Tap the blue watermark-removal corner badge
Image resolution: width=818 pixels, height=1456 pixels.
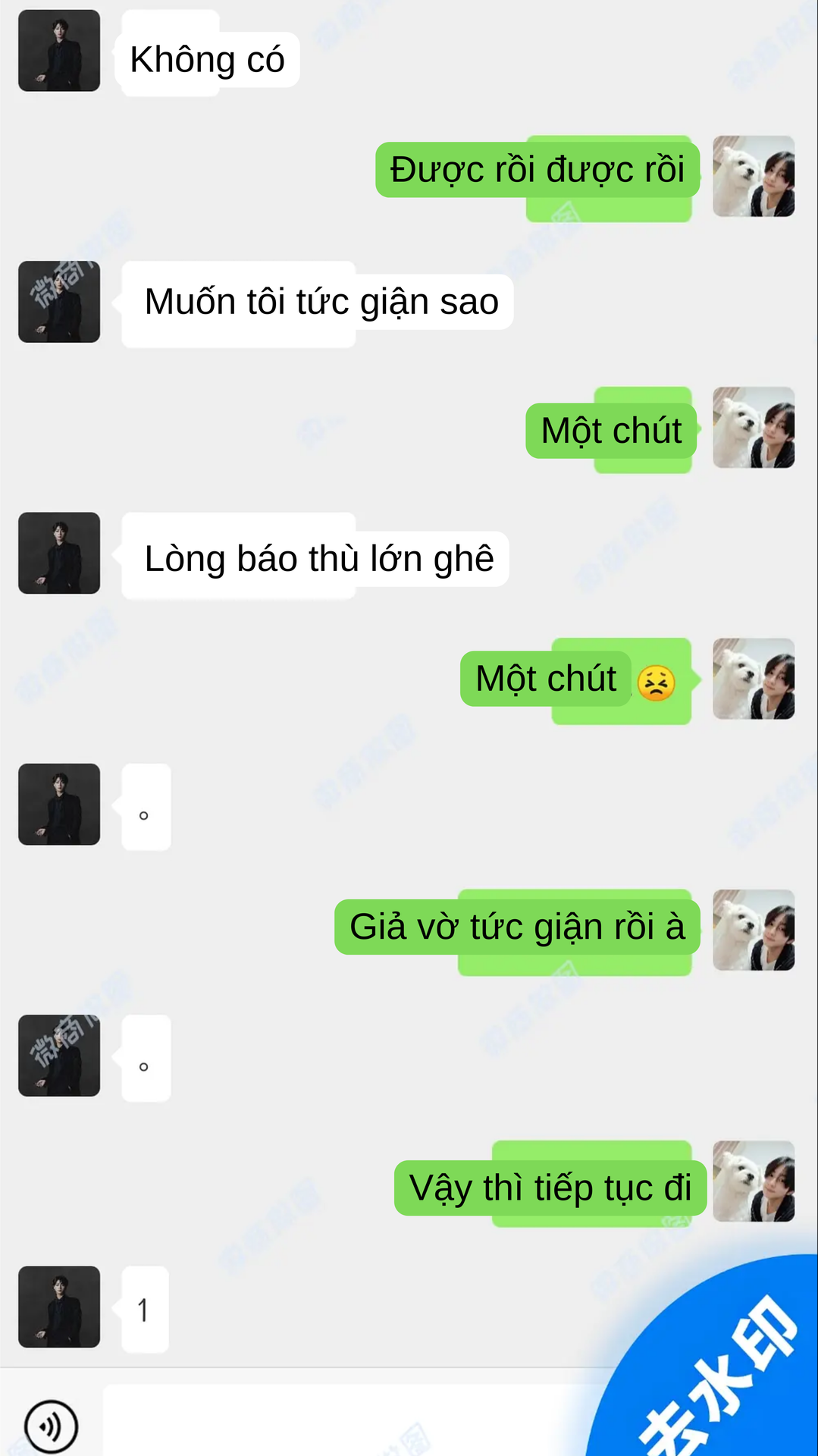pos(720,1373)
